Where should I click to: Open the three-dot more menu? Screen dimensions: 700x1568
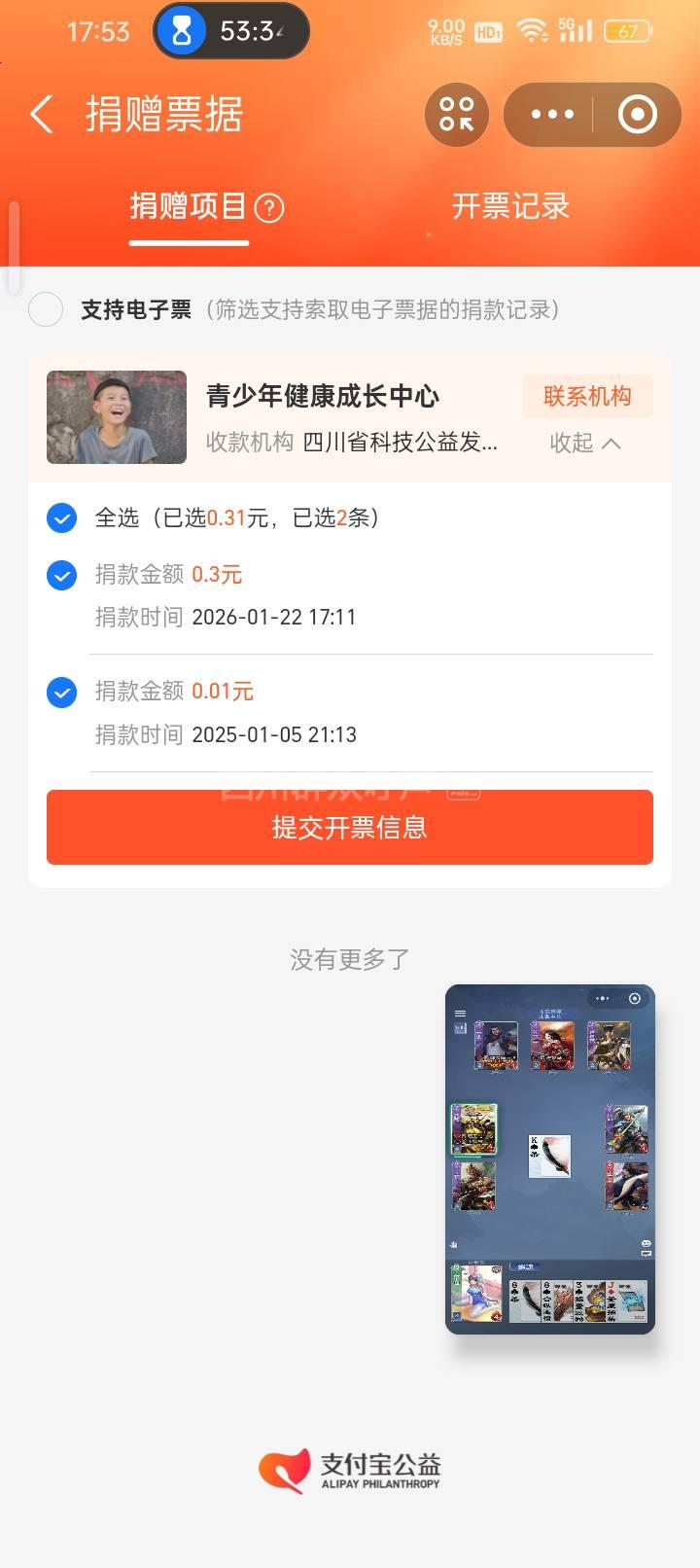552,115
